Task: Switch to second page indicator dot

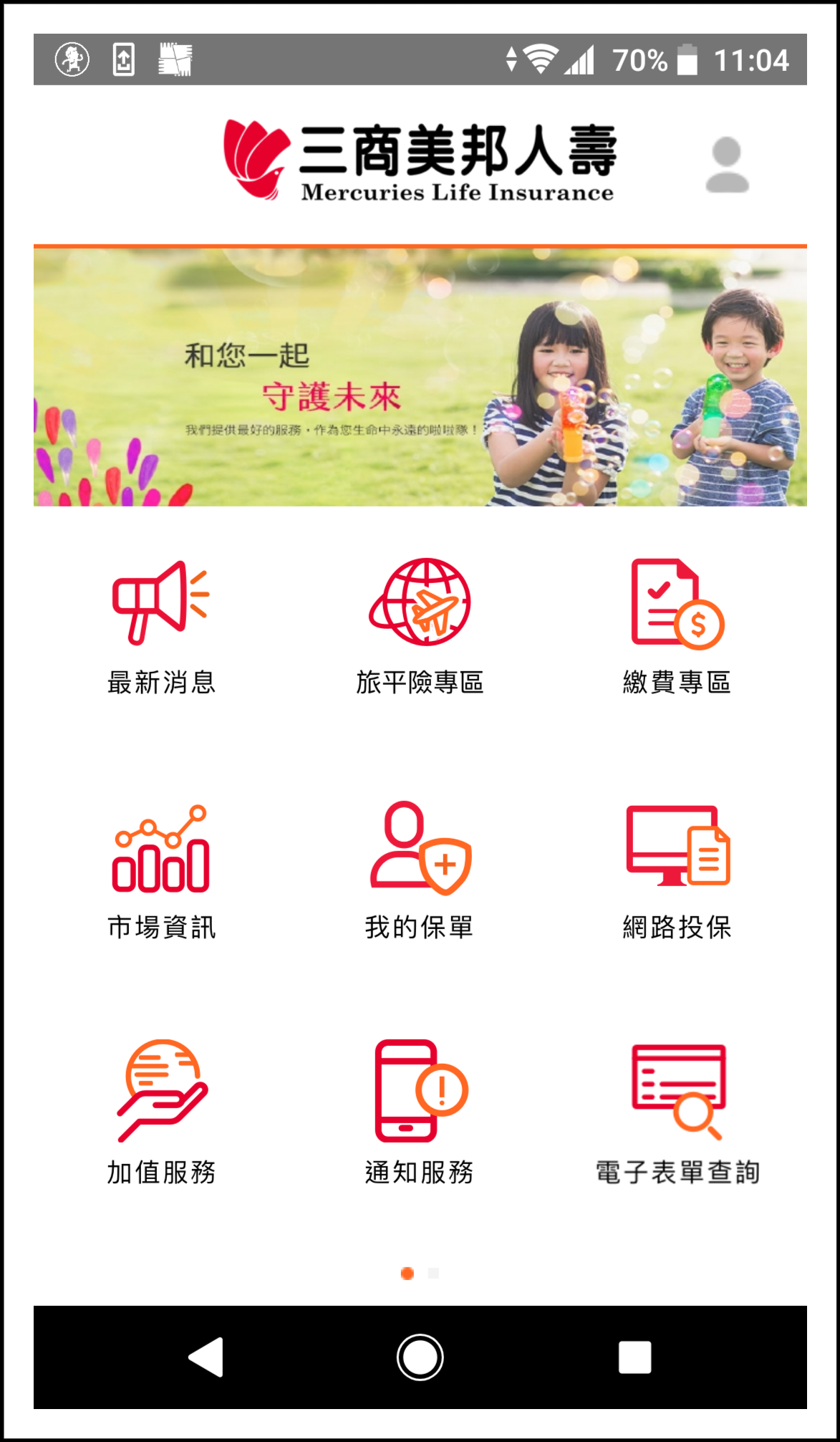Action: (x=433, y=1273)
